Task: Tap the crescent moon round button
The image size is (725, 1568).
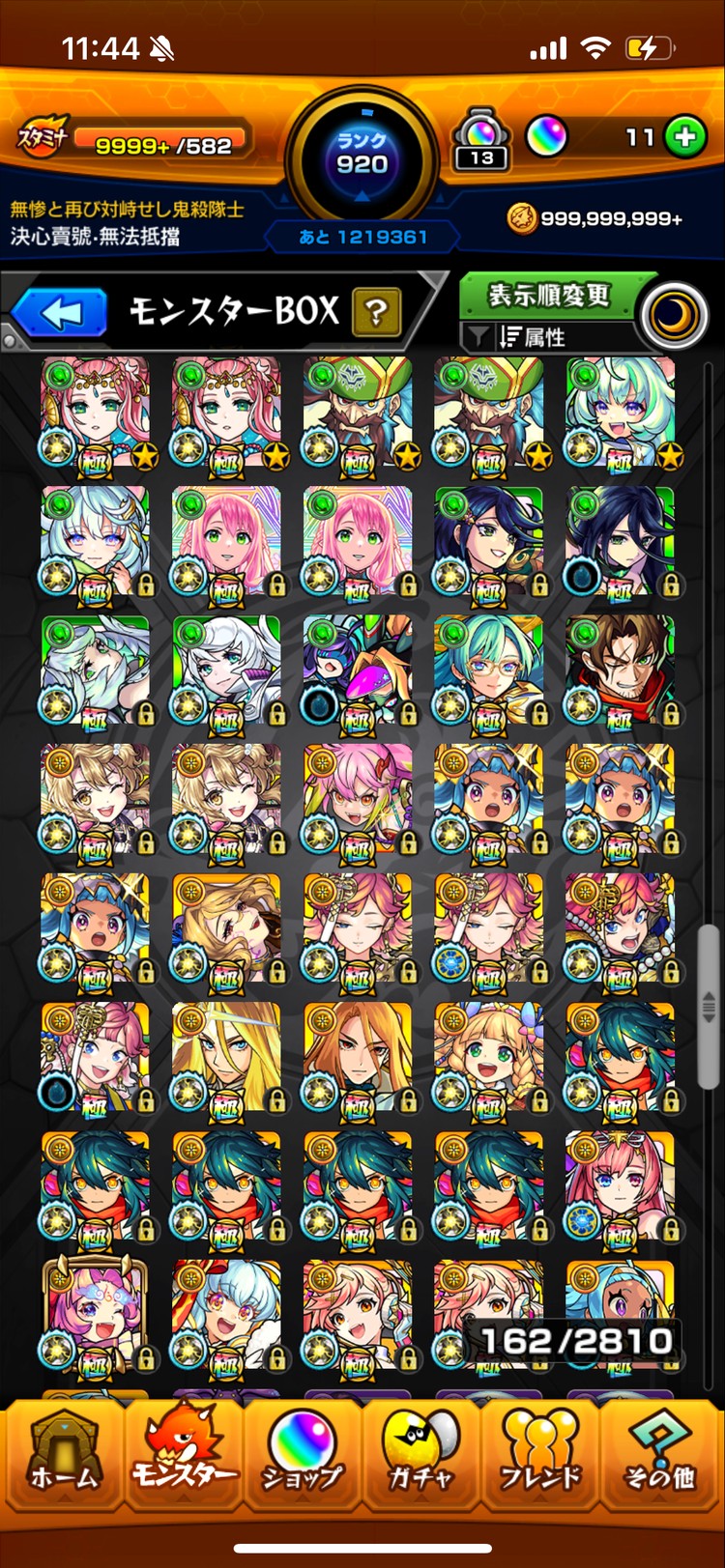Action: coord(674,316)
